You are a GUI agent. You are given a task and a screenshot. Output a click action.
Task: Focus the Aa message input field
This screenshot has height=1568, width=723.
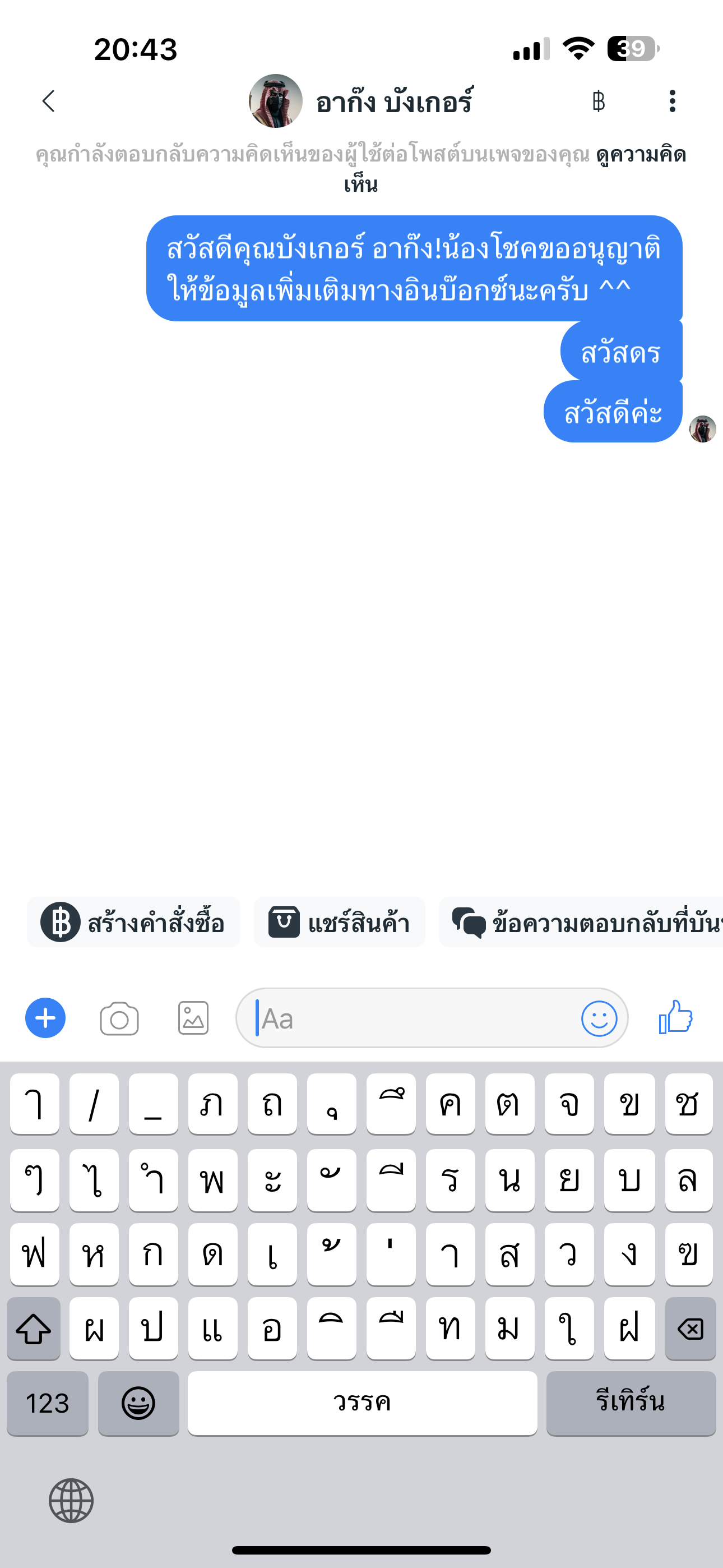pos(414,1018)
